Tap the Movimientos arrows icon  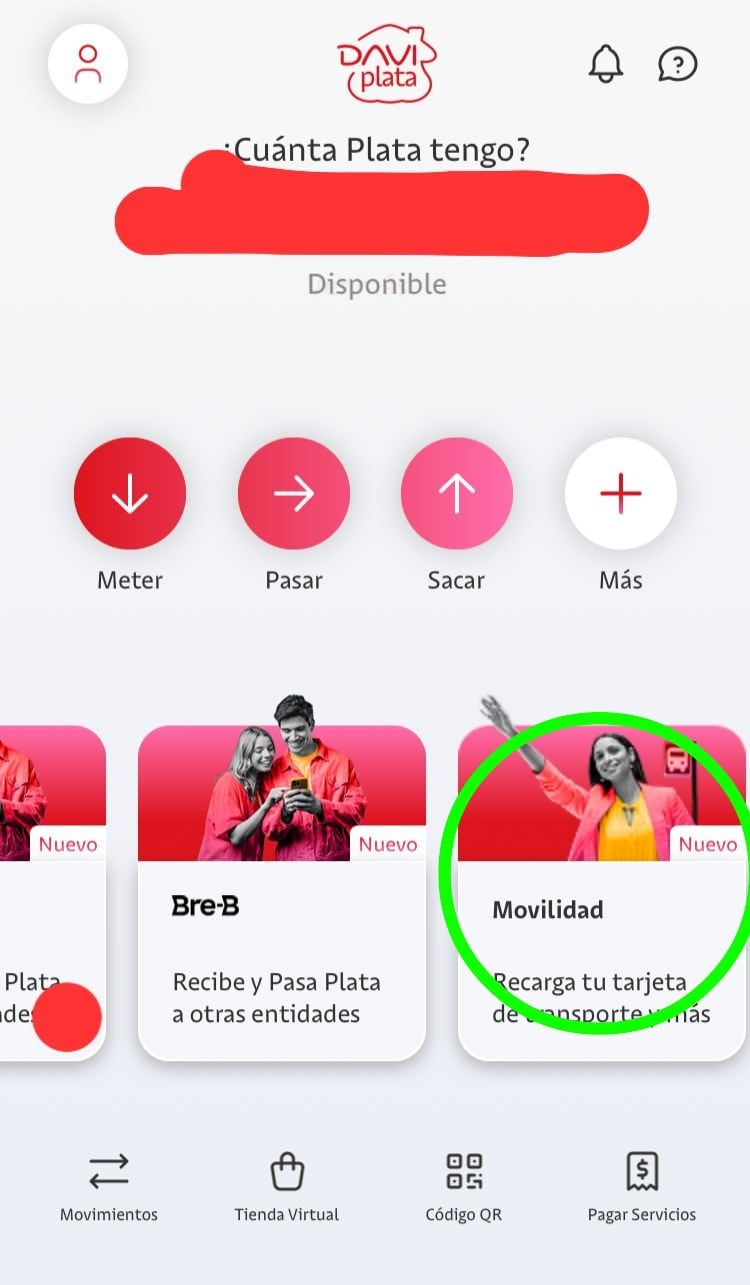108,1170
